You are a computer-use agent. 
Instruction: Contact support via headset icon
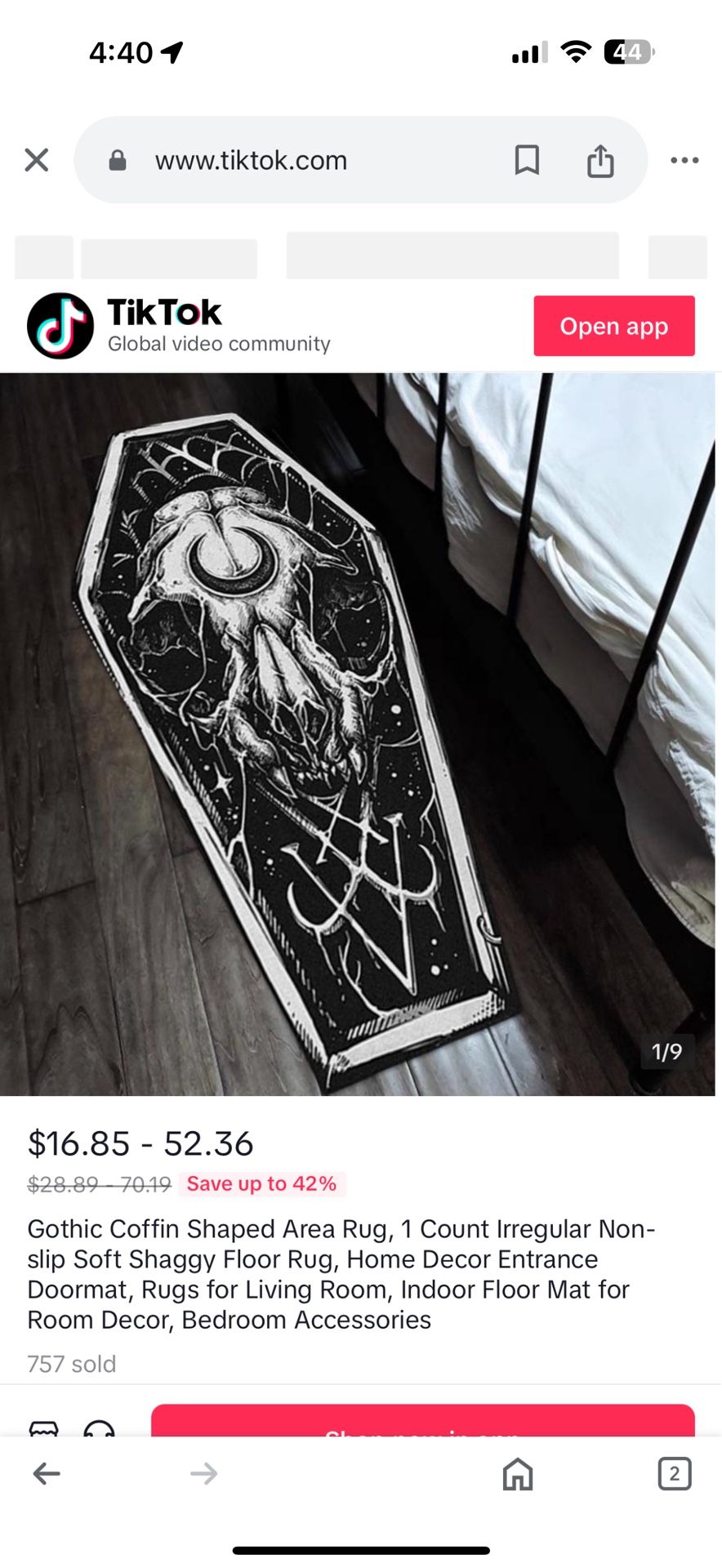[x=99, y=1428]
